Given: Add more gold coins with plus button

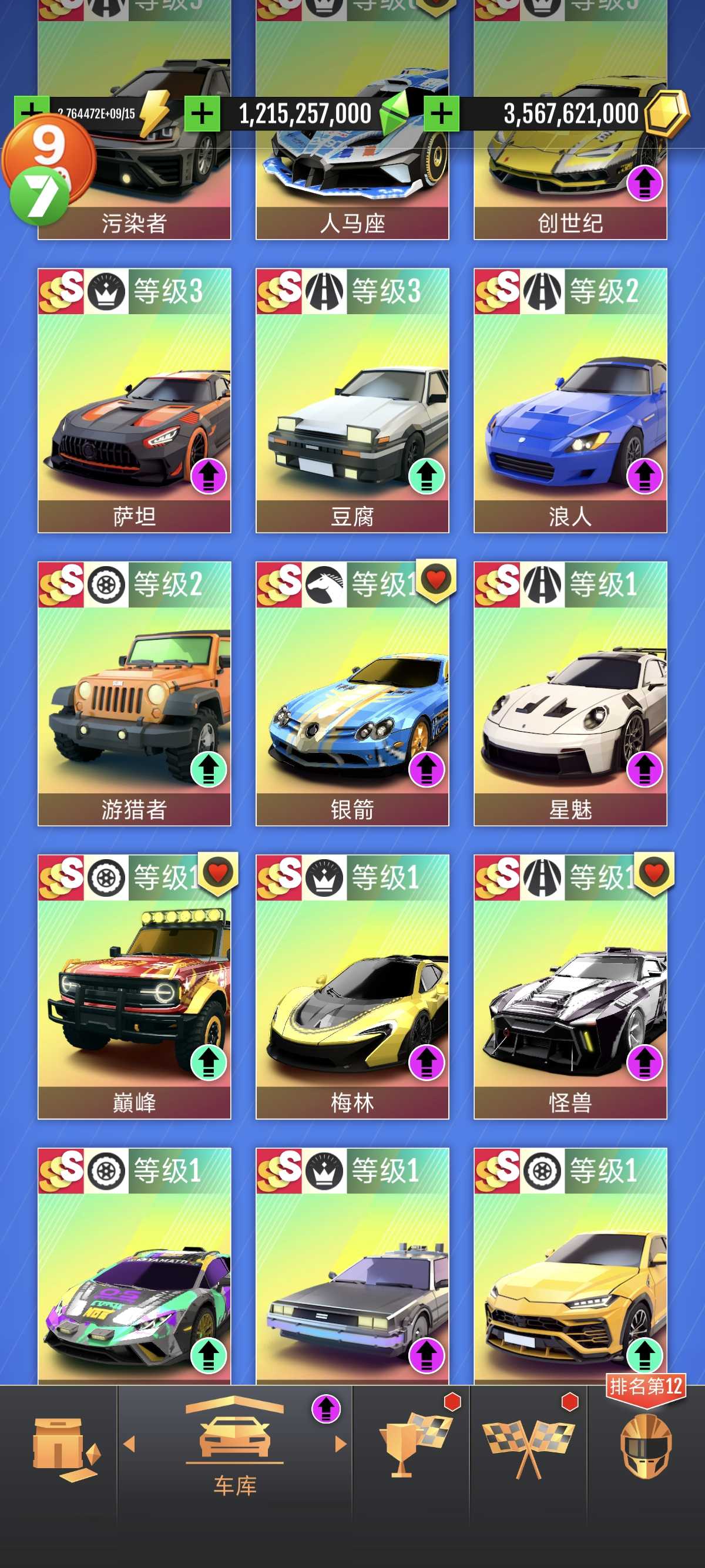Looking at the screenshot, I should pos(441,114).
